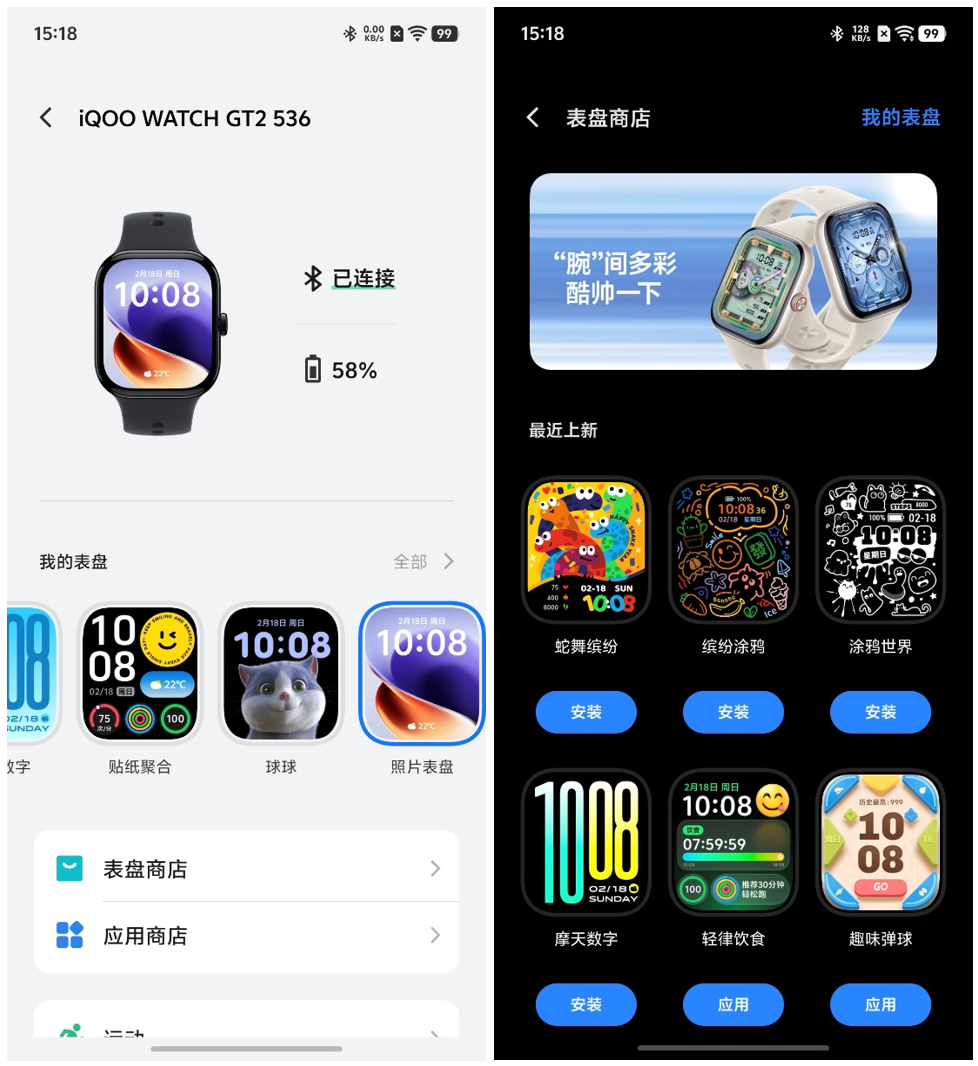Screen dimensions: 978x1066
Task: Install the 缤纷涂鸦 watch face
Action: click(x=733, y=712)
